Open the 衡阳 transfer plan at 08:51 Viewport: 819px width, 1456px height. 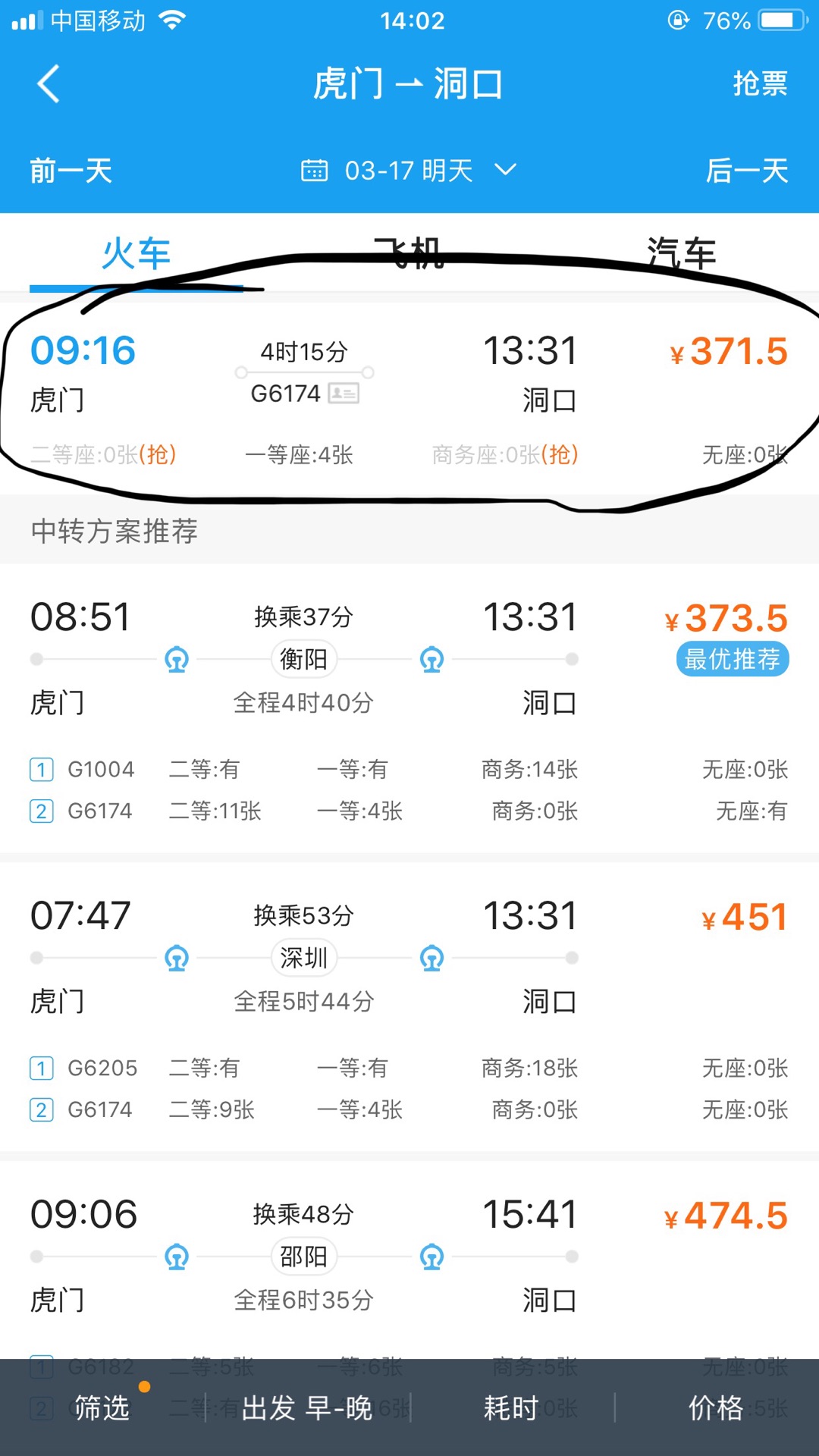pos(409,708)
